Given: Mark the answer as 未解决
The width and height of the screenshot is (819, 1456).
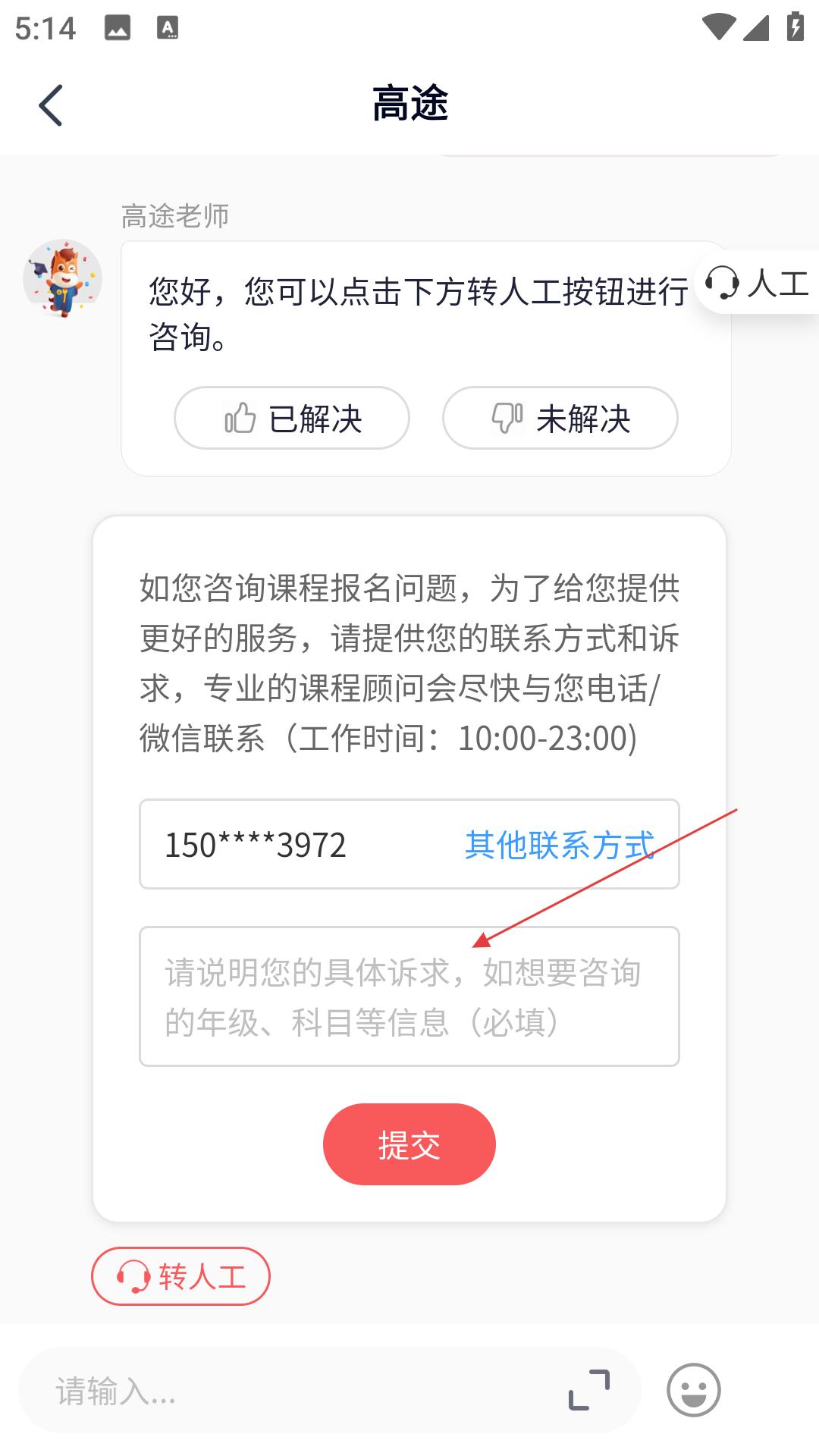Looking at the screenshot, I should (x=560, y=418).
